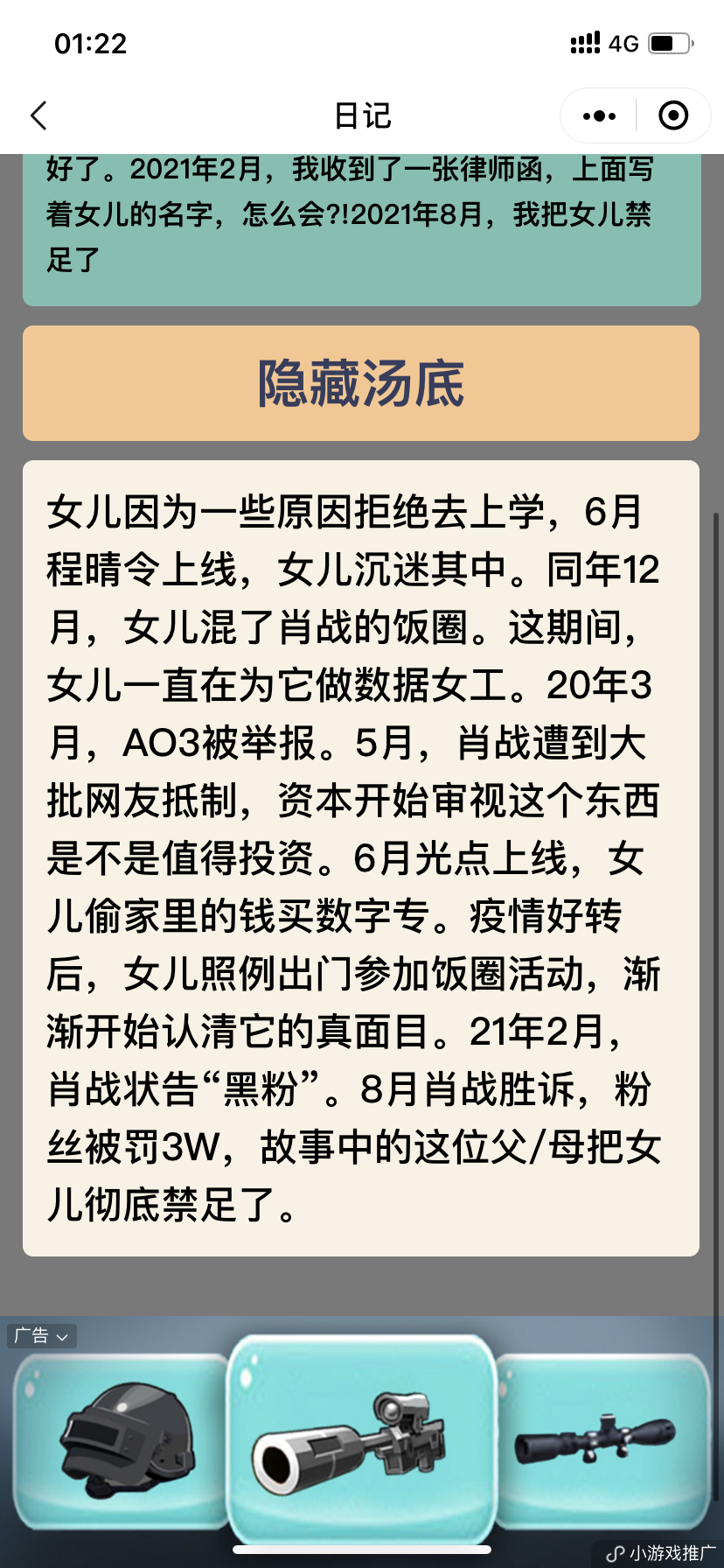Open the rifle scope ad tile

point(602,1440)
